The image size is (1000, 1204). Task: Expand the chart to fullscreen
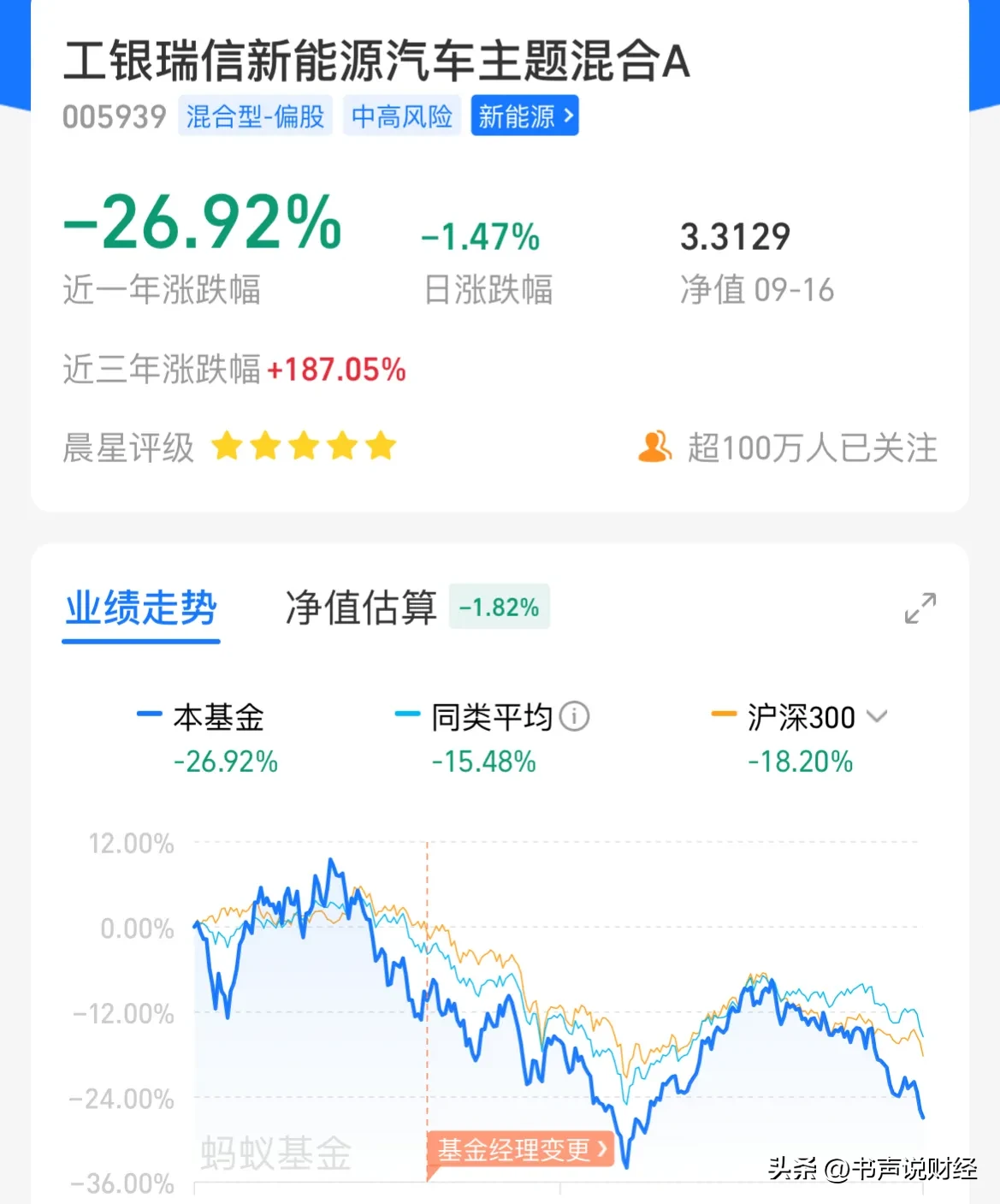click(920, 608)
